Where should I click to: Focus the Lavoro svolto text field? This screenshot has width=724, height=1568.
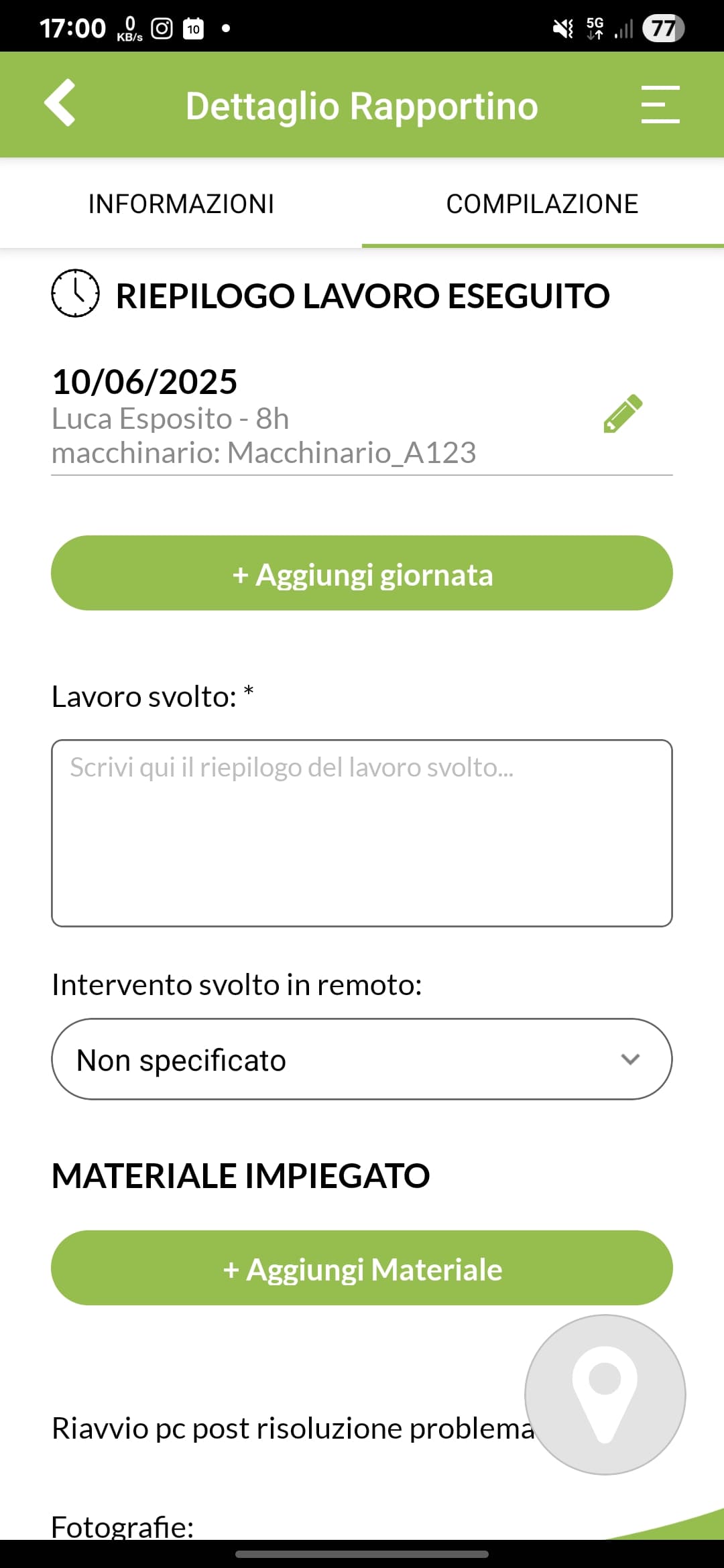pos(362,833)
